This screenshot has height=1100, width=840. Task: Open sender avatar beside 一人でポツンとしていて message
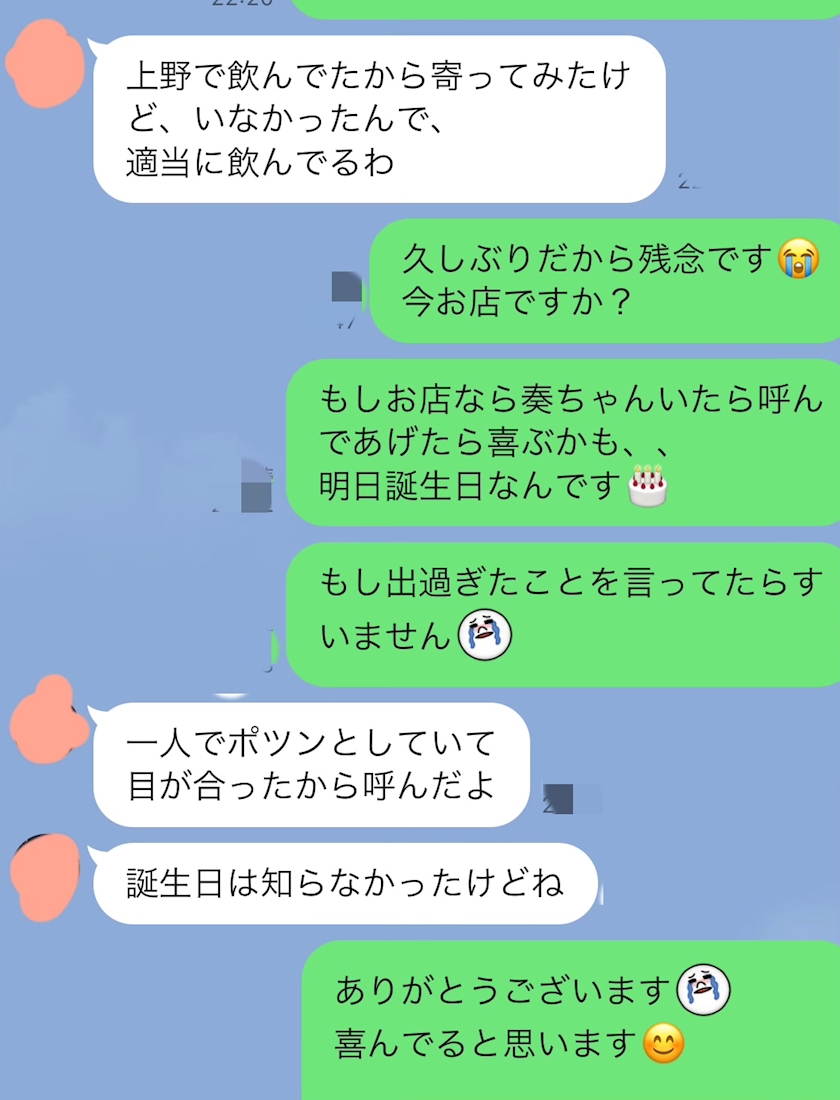pos(49,720)
